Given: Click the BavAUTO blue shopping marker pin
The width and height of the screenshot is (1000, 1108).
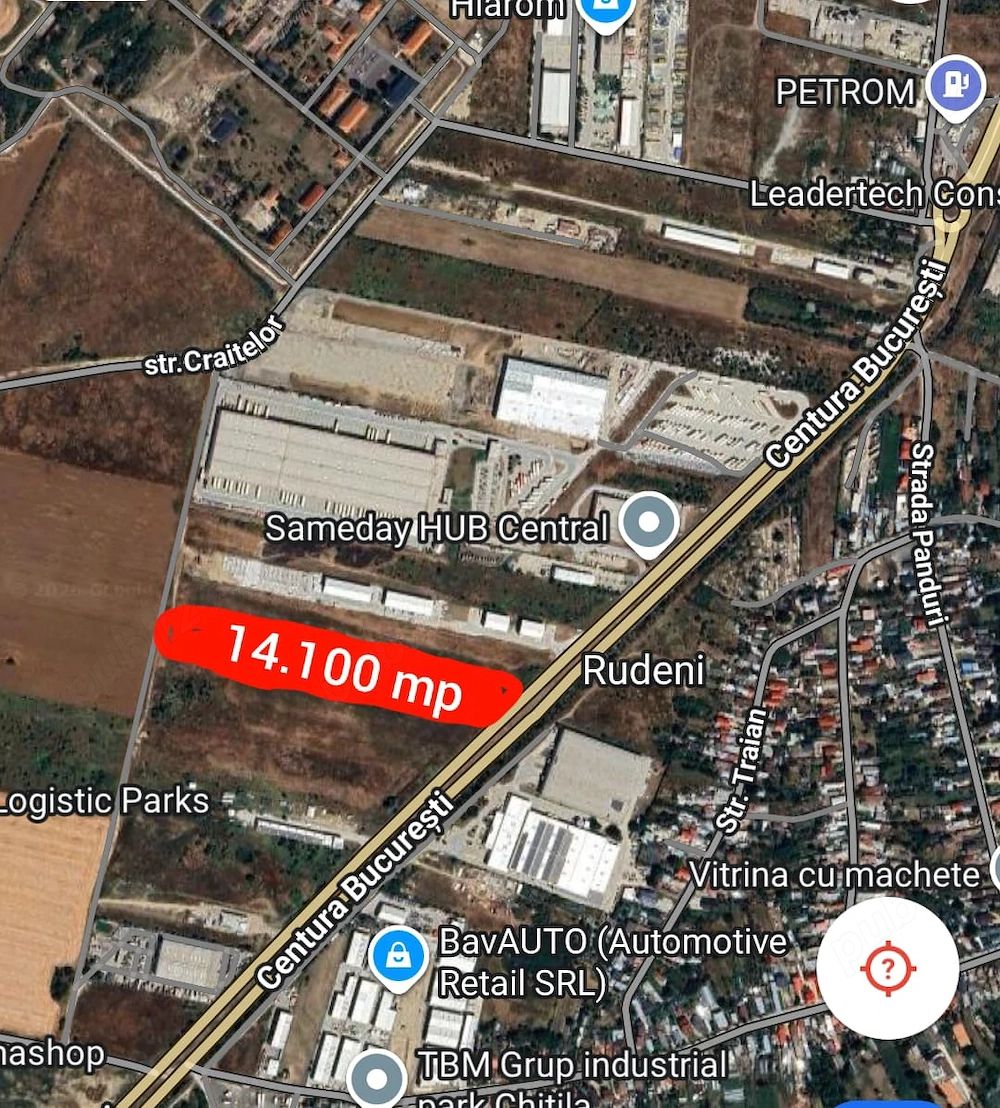Looking at the screenshot, I should coord(397,955).
